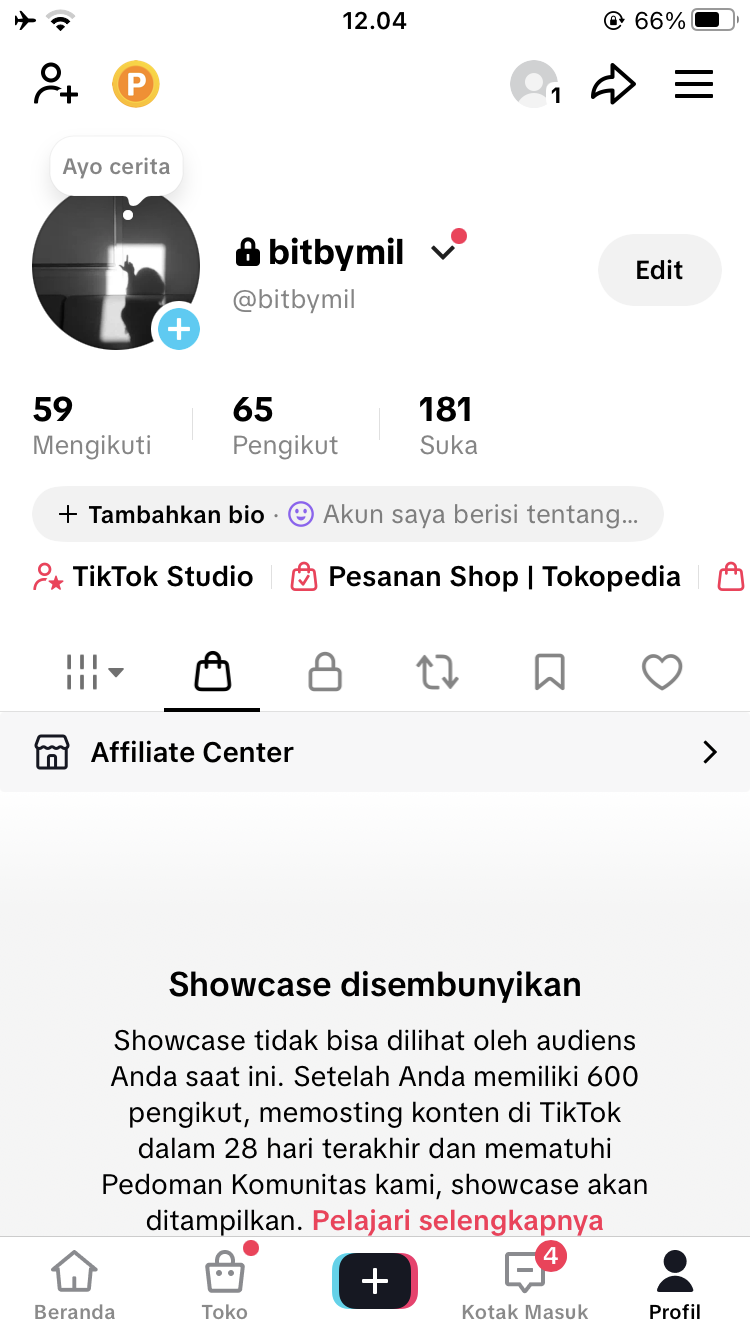Switch to the private lock tab
This screenshot has height=1334, width=750.
[325, 672]
